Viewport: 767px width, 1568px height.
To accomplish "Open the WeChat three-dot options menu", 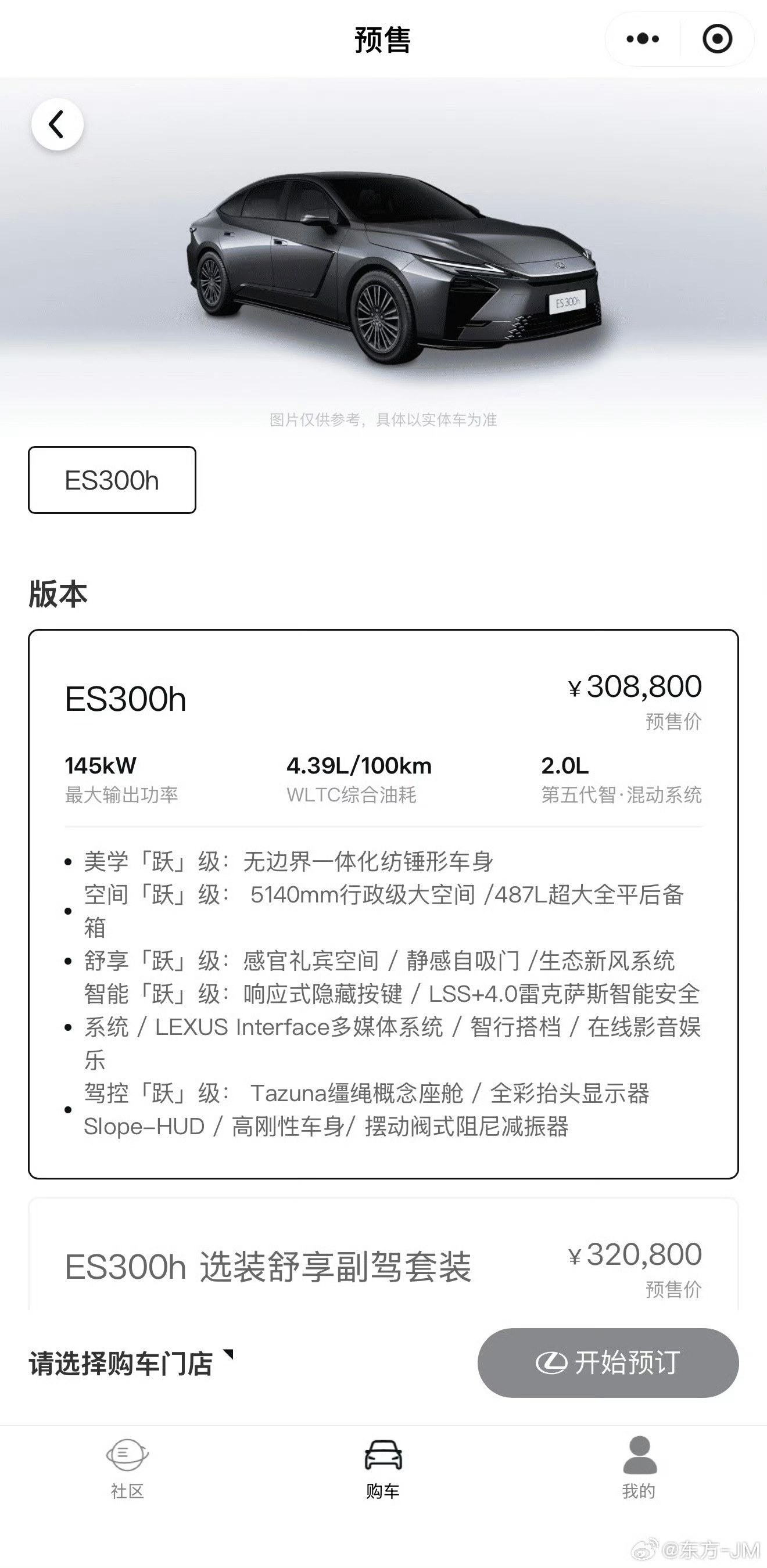I will tap(642, 38).
